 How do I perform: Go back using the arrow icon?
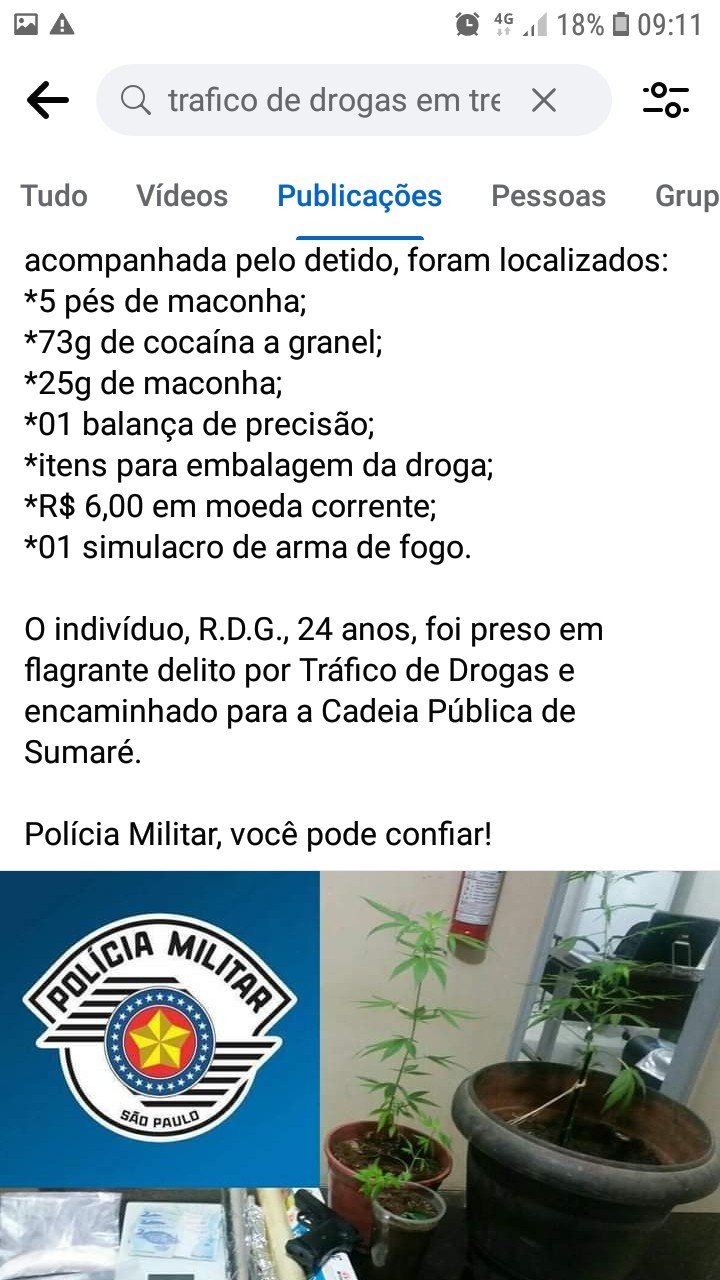[x=47, y=100]
